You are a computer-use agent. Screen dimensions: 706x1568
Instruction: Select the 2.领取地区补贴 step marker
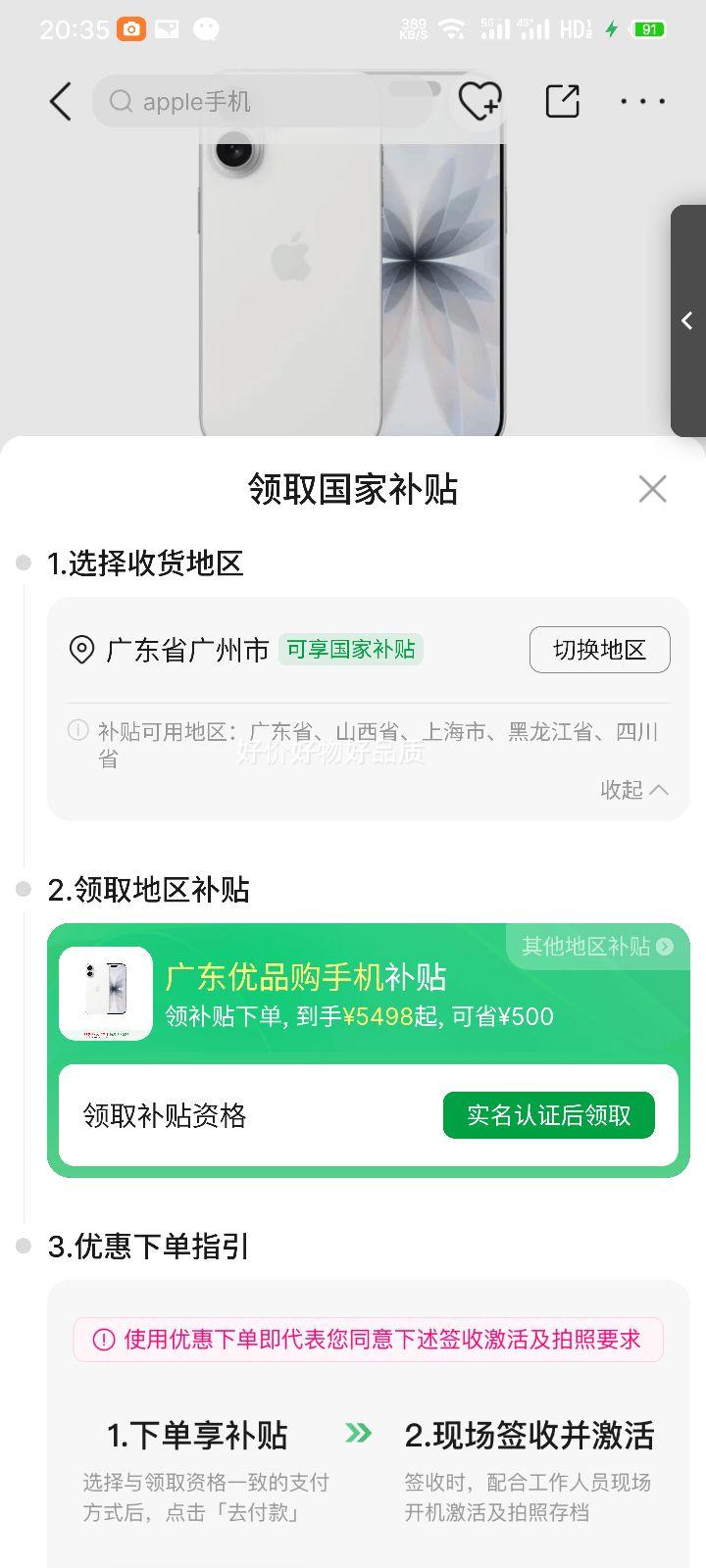(22, 888)
